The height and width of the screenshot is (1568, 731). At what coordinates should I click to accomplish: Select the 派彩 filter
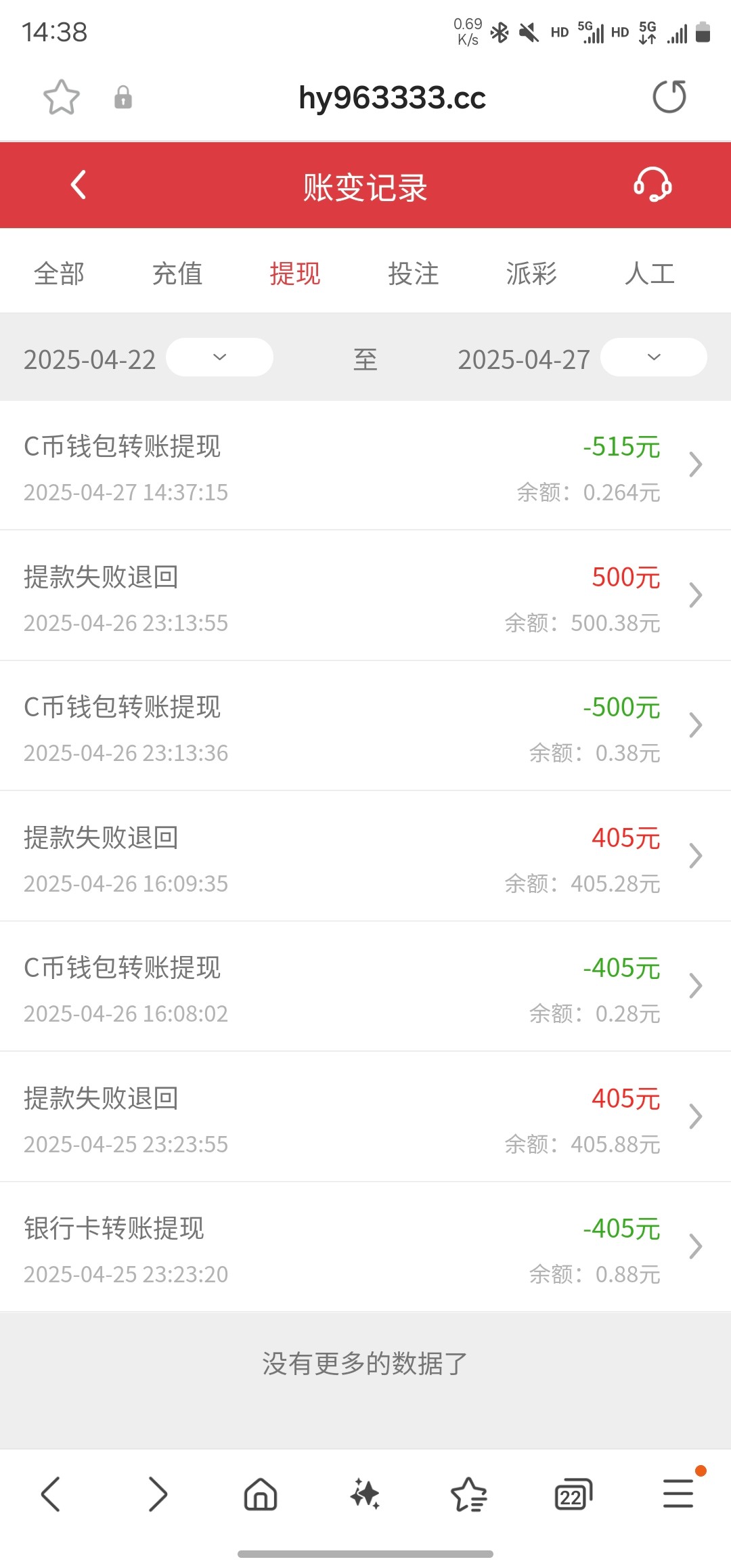tap(531, 274)
